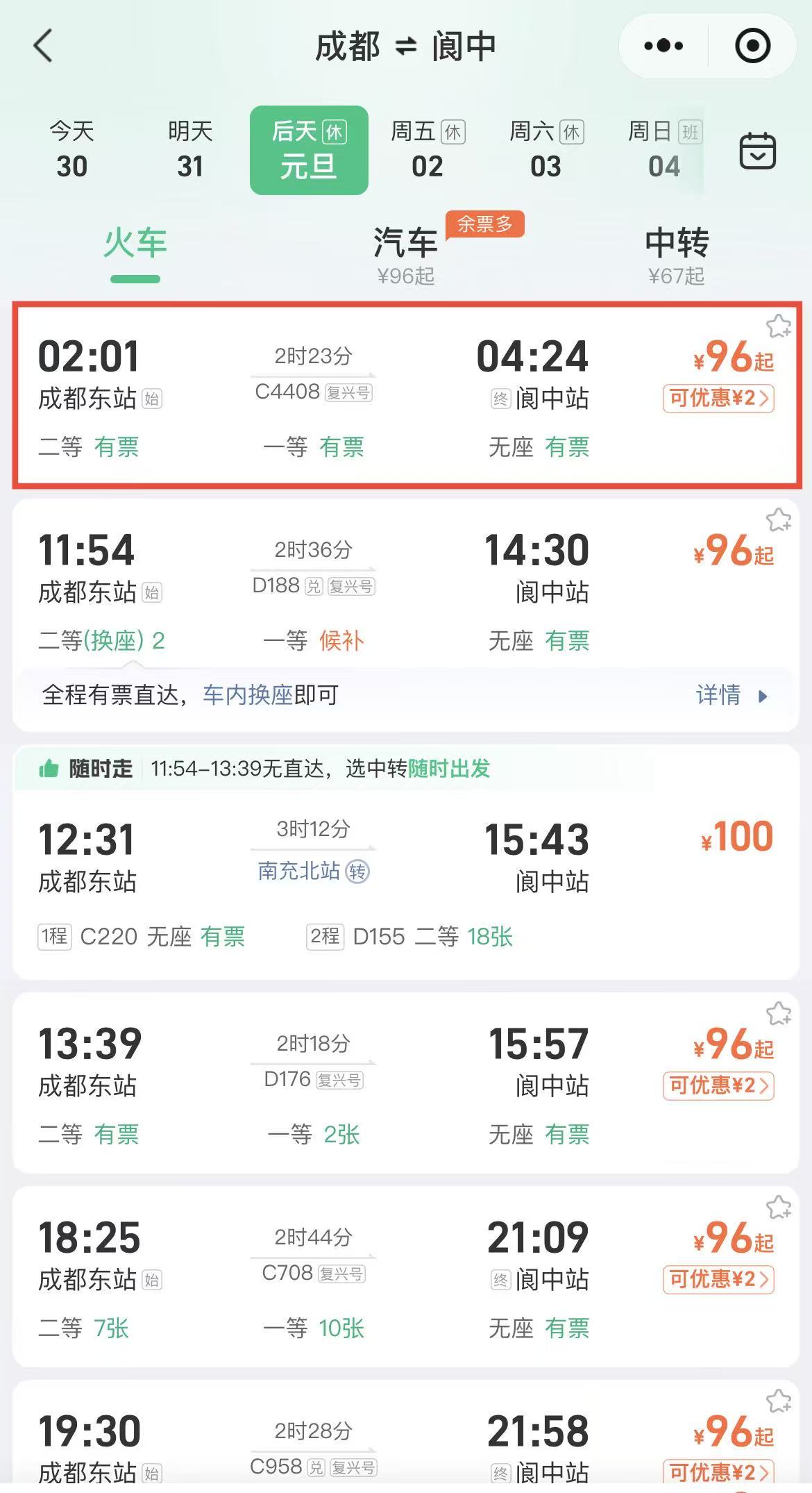Choose 周六 03 as travel date
Image resolution: width=812 pixels, height=1493 pixels.
[x=546, y=150]
